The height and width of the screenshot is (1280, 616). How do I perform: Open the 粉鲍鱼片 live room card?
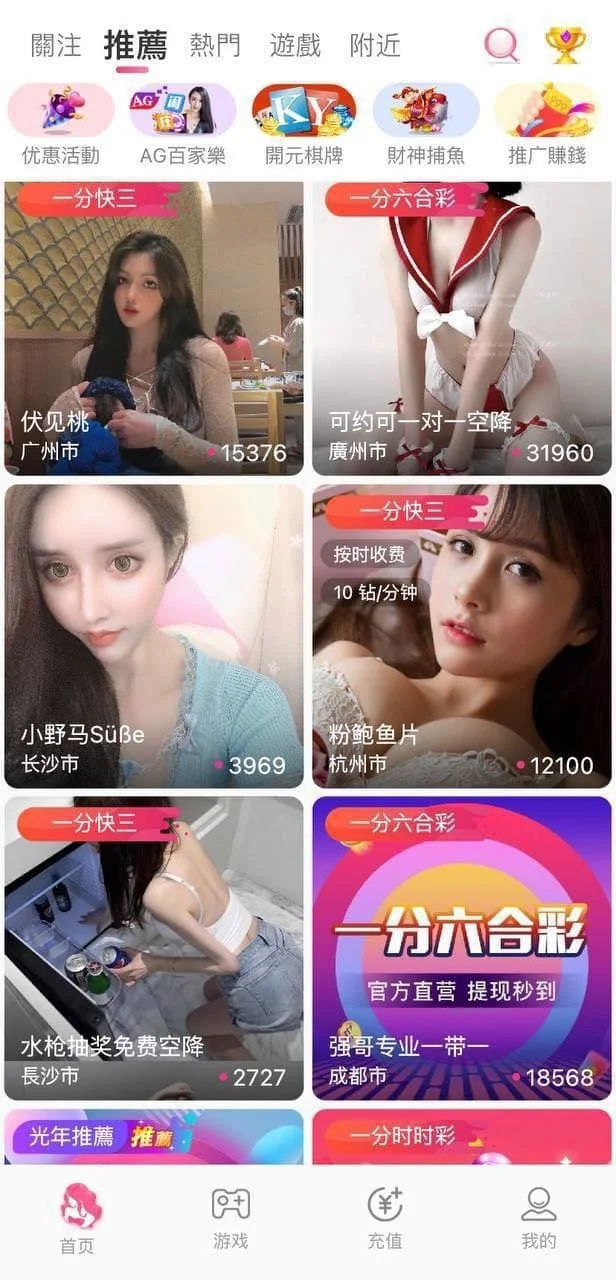[x=461, y=636]
